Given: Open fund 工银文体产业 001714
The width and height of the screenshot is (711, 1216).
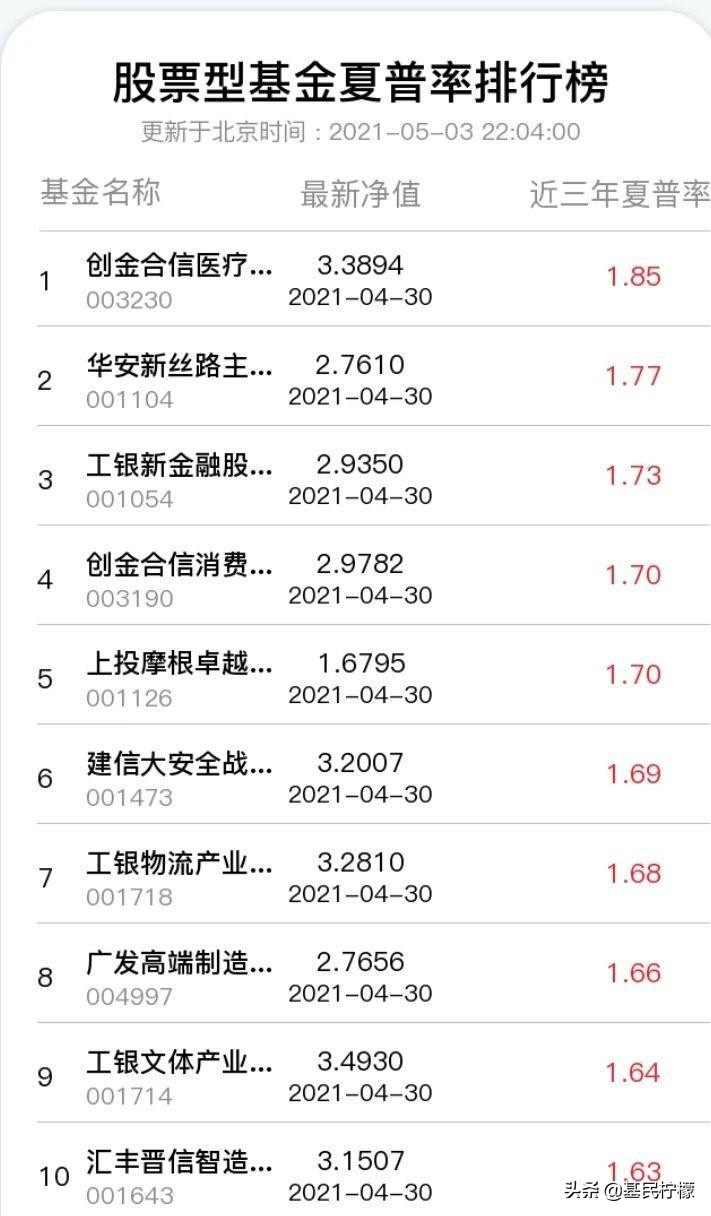Looking at the screenshot, I should coord(178,1062).
